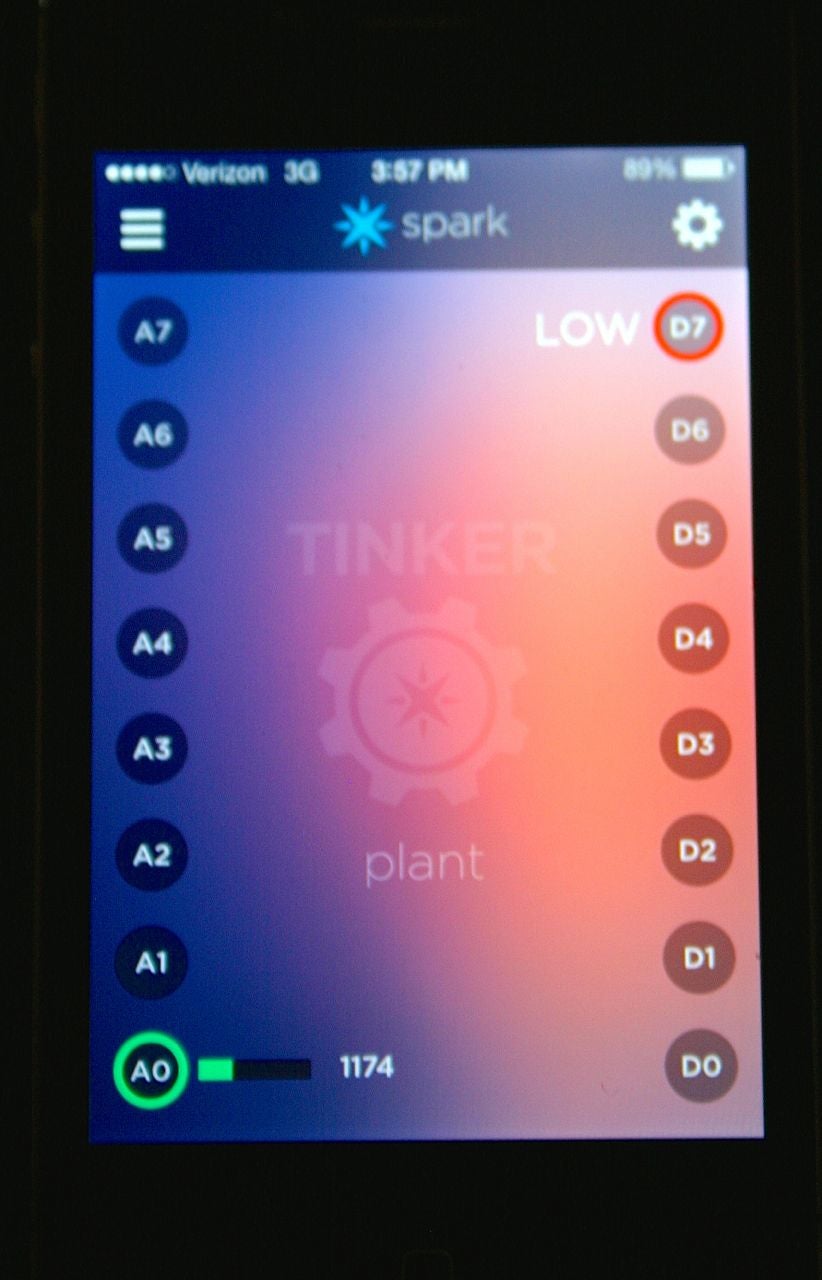Viewport: 822px width, 1280px height.
Task: Toggle digital pin D7
Action: tap(688, 327)
